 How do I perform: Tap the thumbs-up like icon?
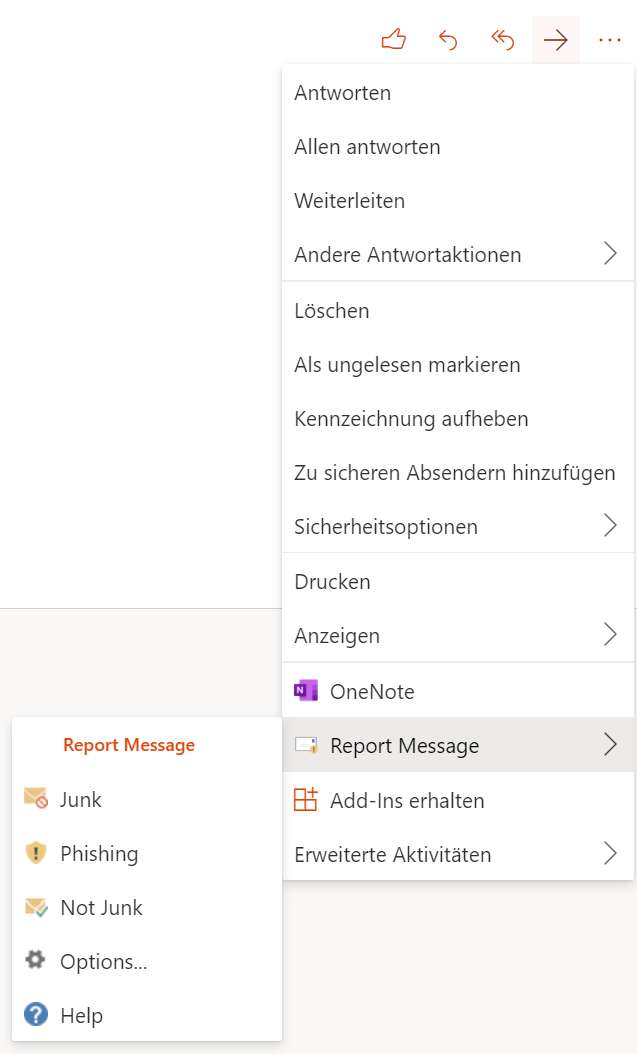[394, 40]
